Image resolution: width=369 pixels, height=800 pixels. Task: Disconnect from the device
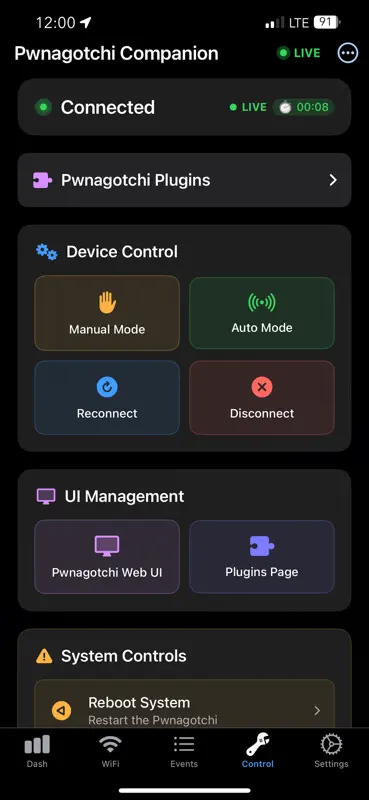[x=262, y=397]
